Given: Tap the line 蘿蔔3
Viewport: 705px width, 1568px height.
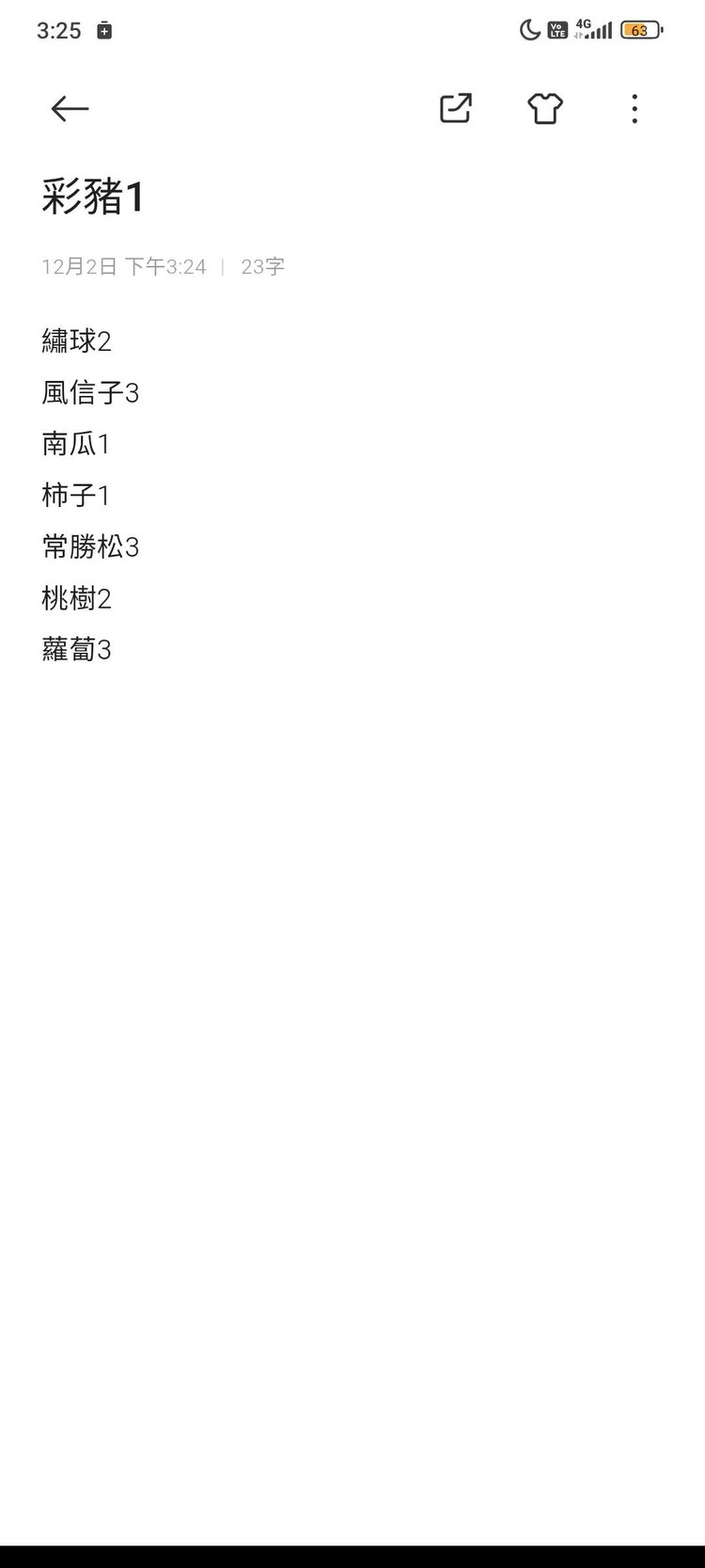Looking at the screenshot, I should coord(77,649).
